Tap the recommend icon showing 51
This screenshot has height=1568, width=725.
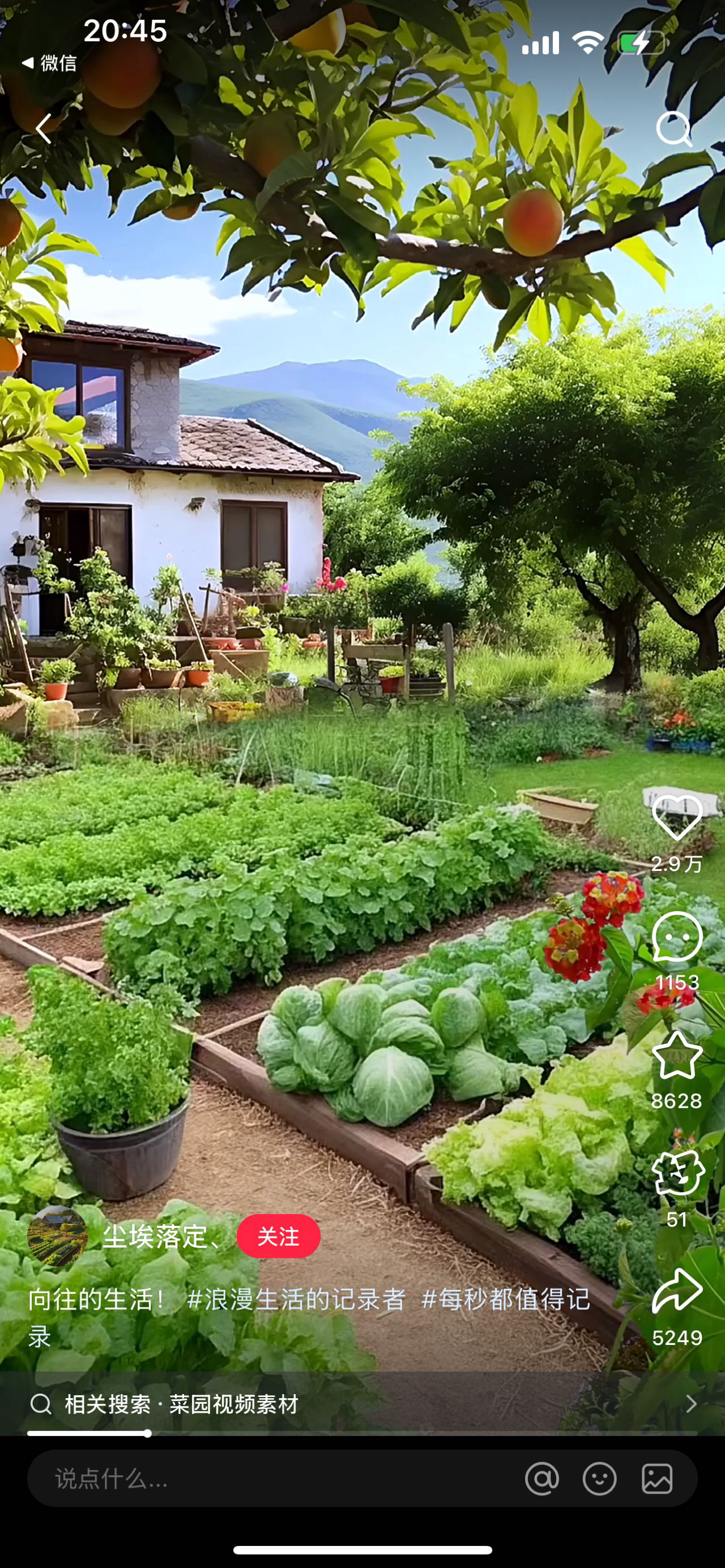(677, 1172)
